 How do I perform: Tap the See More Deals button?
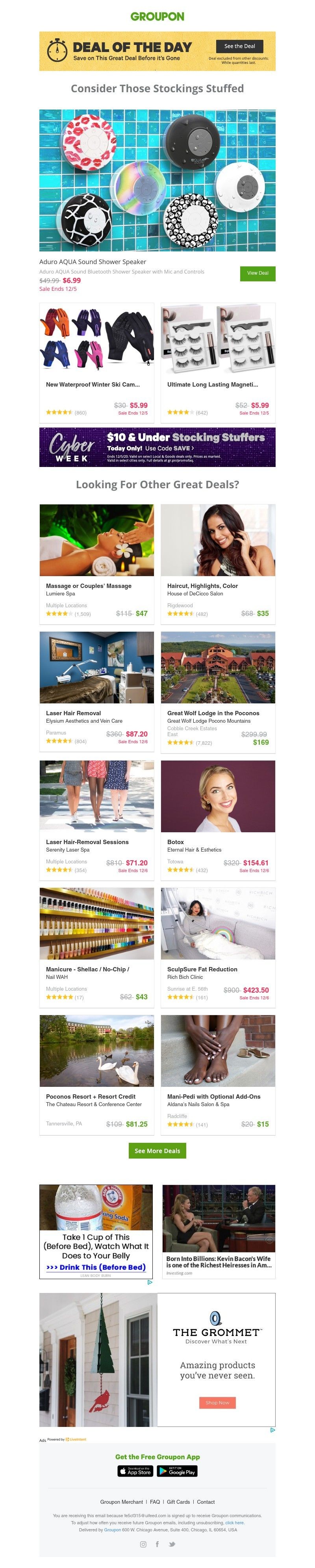point(157,1150)
